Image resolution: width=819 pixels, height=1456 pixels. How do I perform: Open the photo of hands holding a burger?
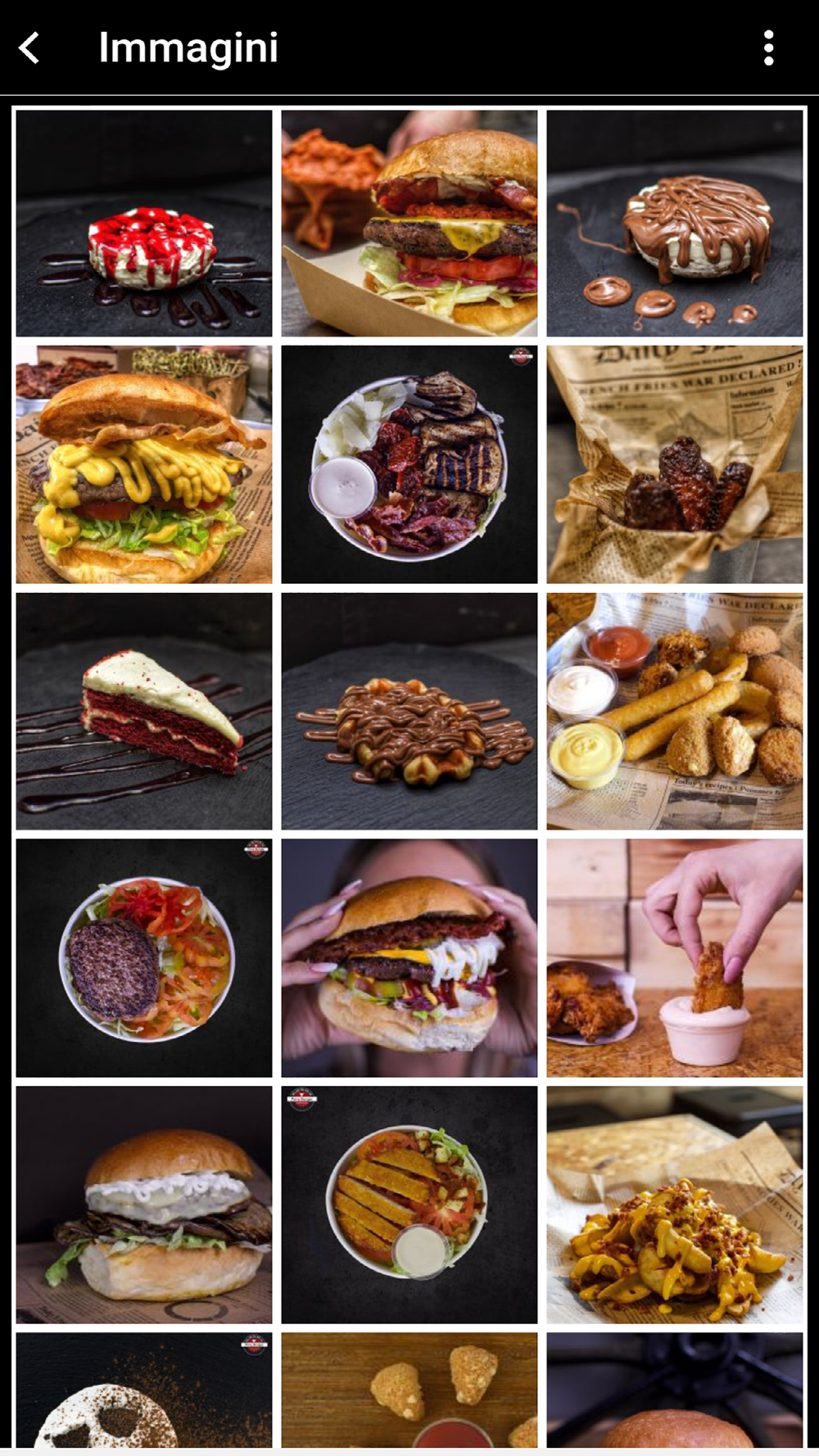tap(409, 958)
